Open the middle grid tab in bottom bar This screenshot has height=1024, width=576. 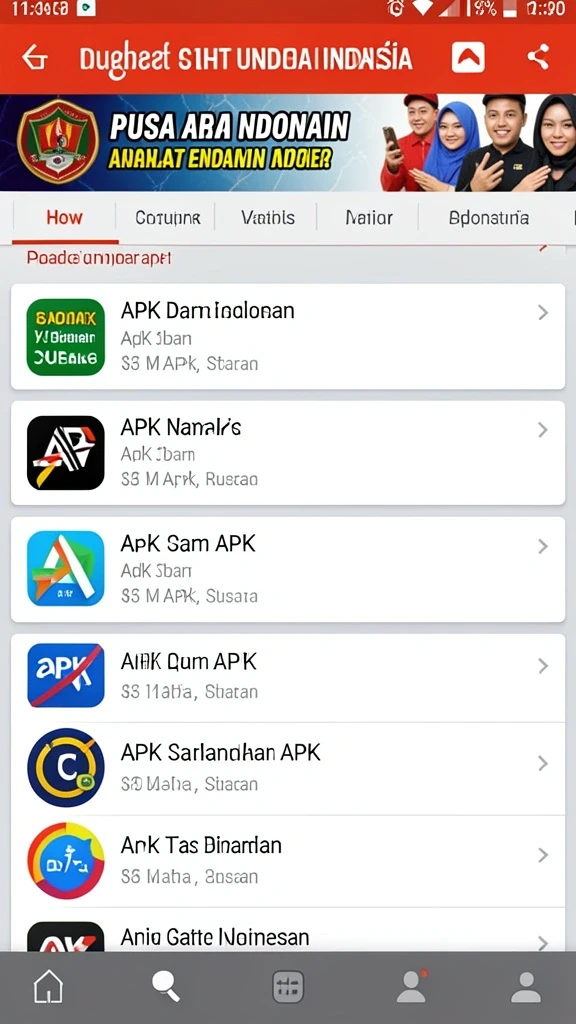coord(288,986)
